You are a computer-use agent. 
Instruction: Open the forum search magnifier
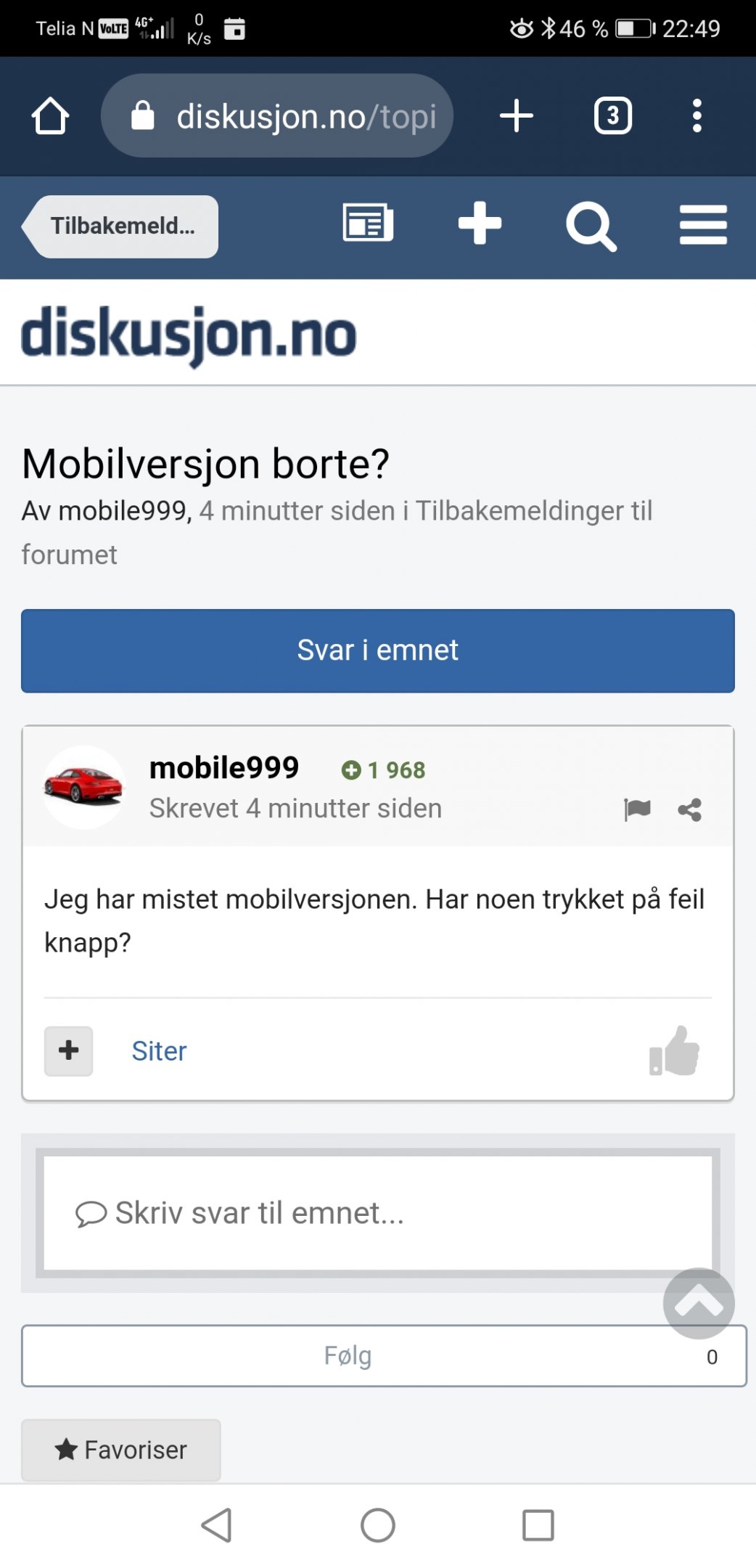click(591, 226)
